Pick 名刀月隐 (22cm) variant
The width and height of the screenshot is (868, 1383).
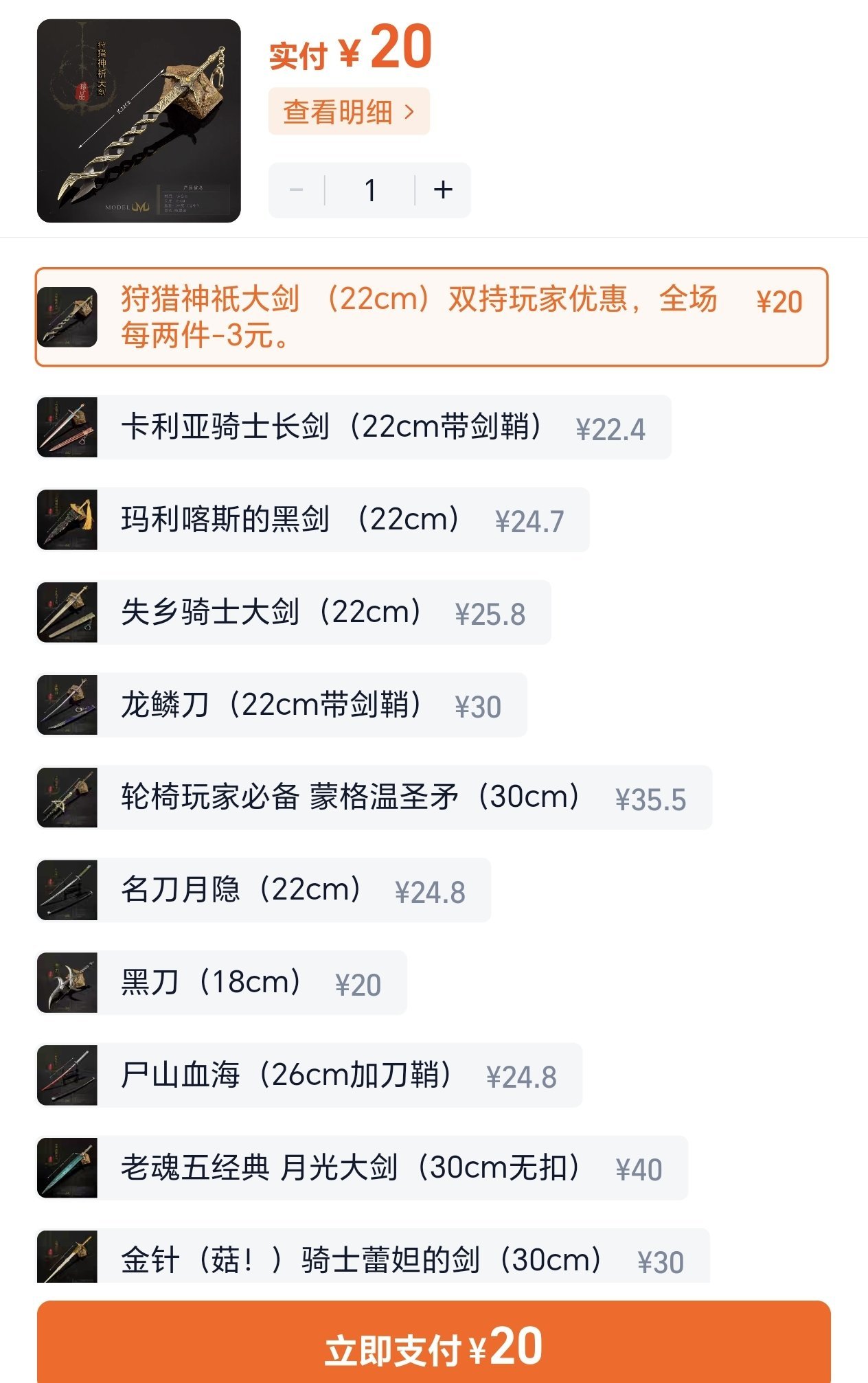click(263, 891)
